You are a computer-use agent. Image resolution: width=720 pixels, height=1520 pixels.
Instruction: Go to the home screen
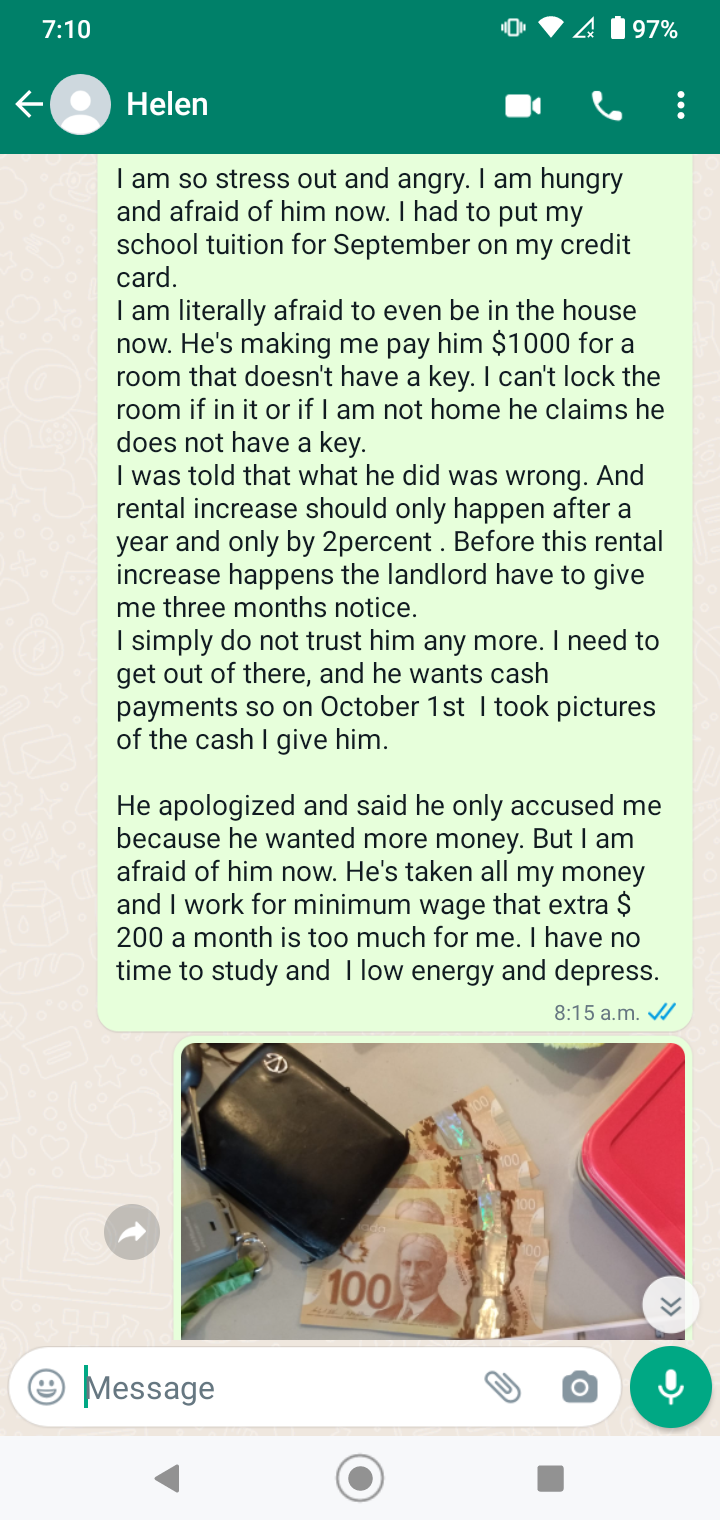pyautogui.click(x=360, y=1478)
